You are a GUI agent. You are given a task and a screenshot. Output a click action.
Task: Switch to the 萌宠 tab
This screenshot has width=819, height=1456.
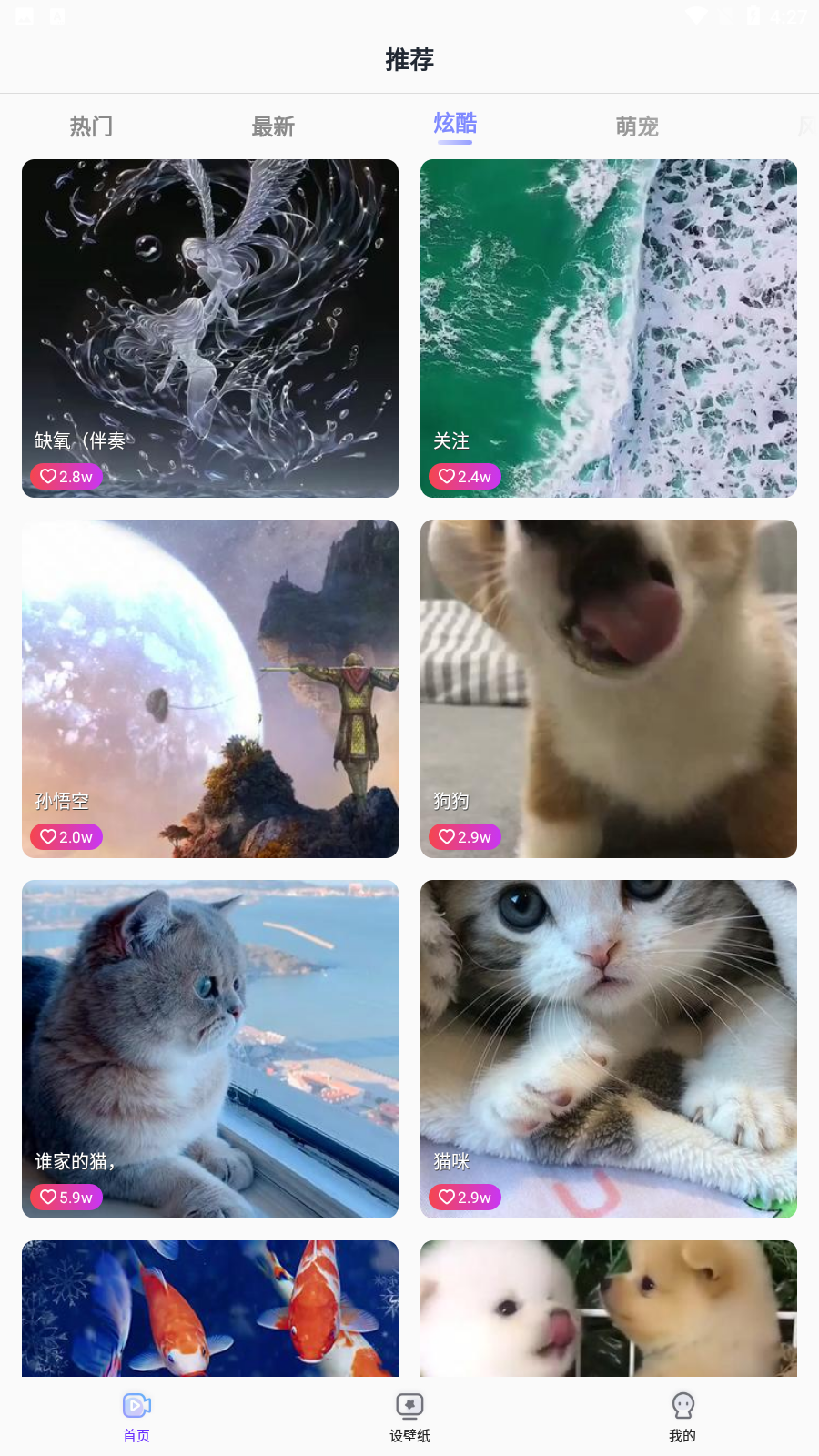click(x=637, y=126)
